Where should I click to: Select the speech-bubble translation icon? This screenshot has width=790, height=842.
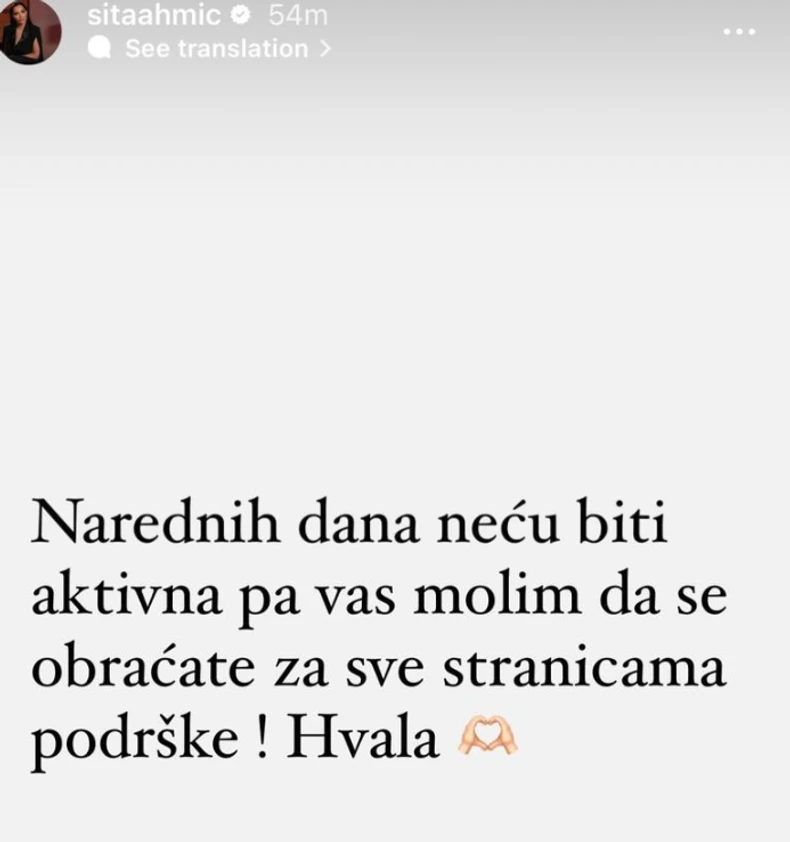101,46
